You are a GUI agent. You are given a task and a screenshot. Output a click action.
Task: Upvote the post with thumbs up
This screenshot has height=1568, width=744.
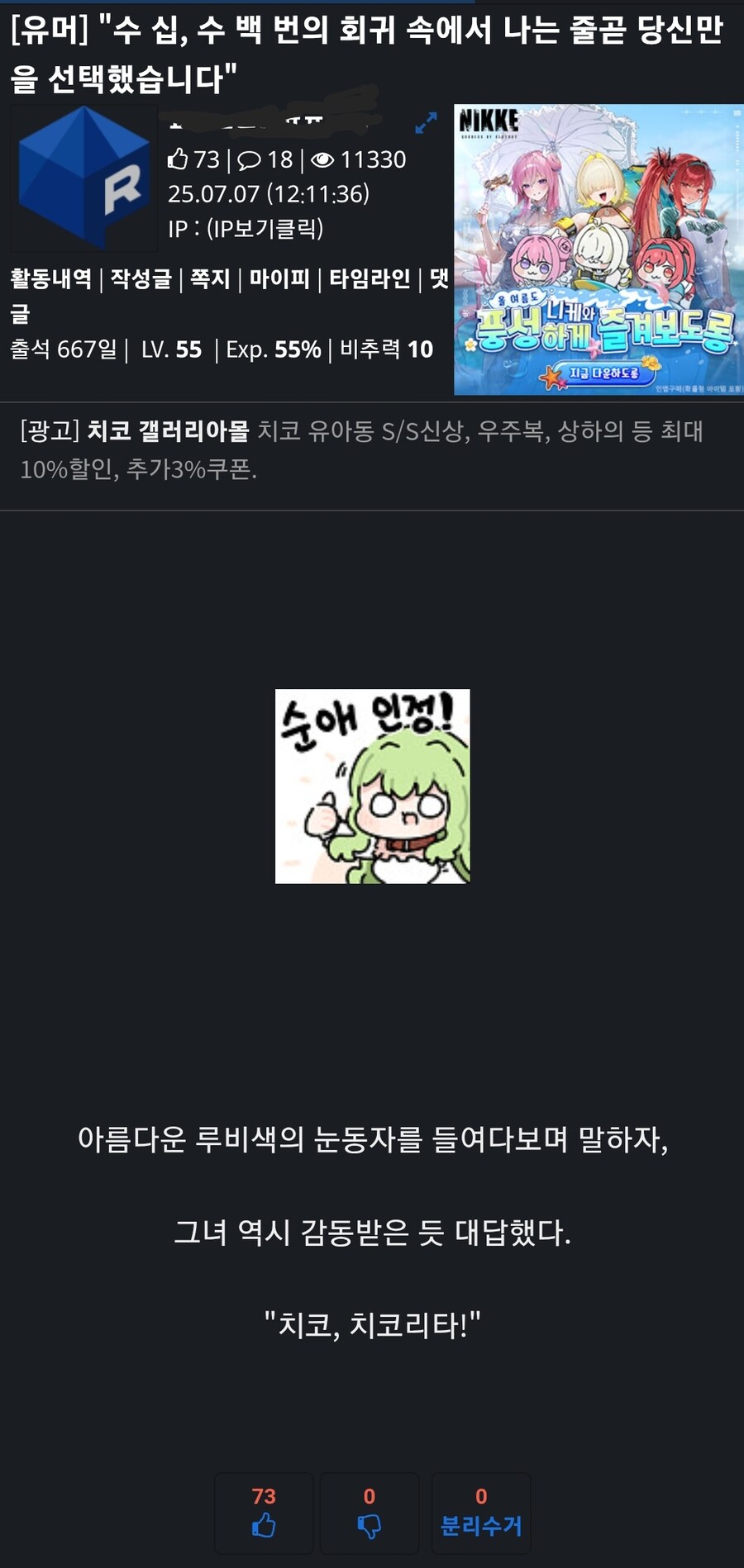[264, 1513]
